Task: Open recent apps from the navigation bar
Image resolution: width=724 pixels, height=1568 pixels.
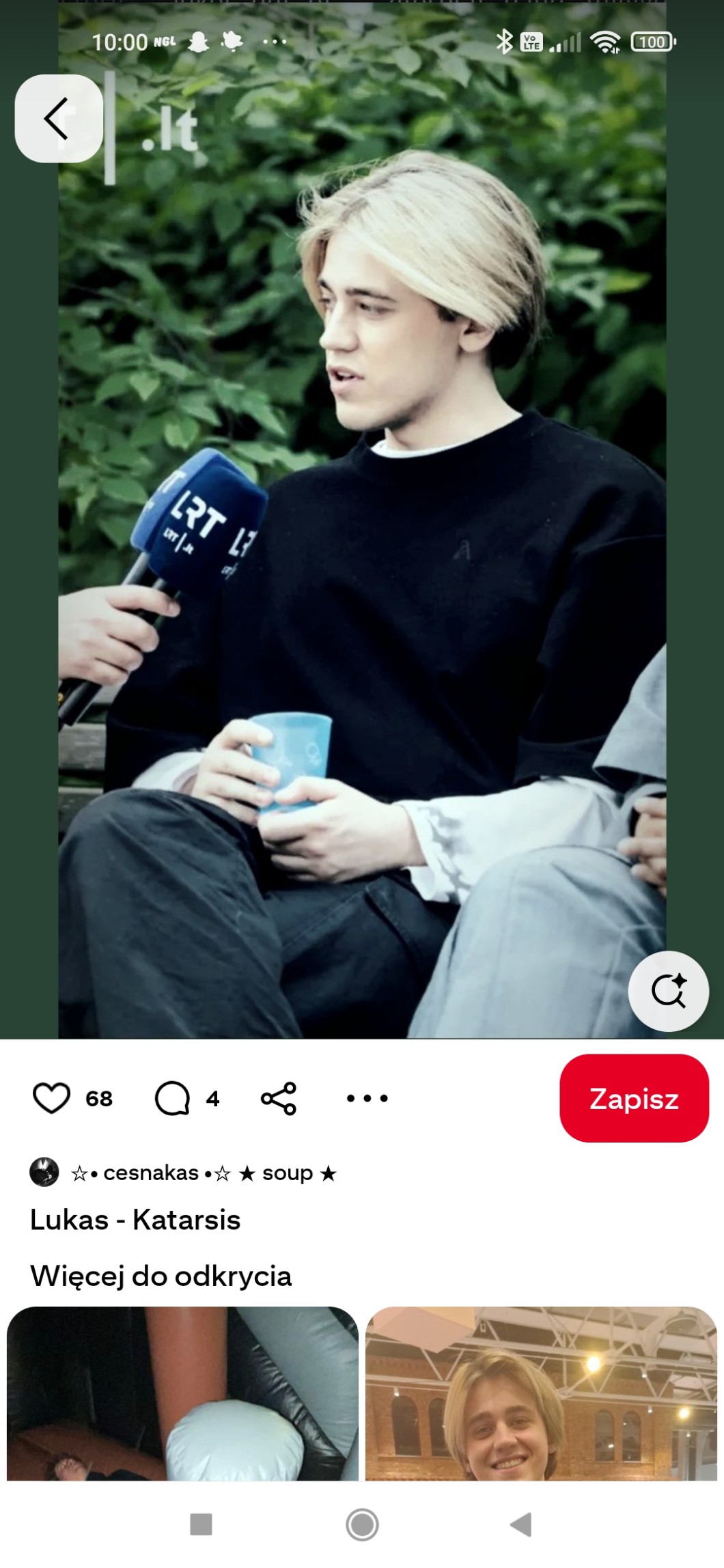Action: [x=201, y=1525]
